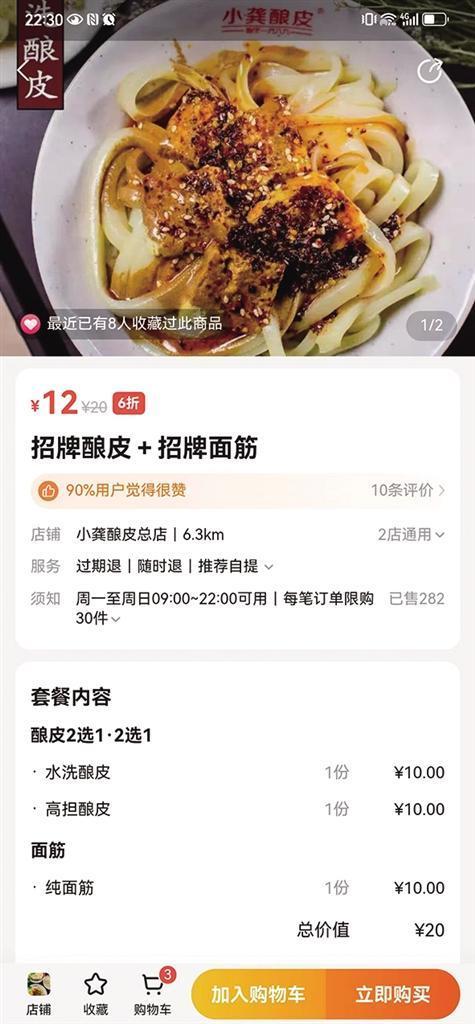Tap 加入购物车 to add to cart

point(258,994)
